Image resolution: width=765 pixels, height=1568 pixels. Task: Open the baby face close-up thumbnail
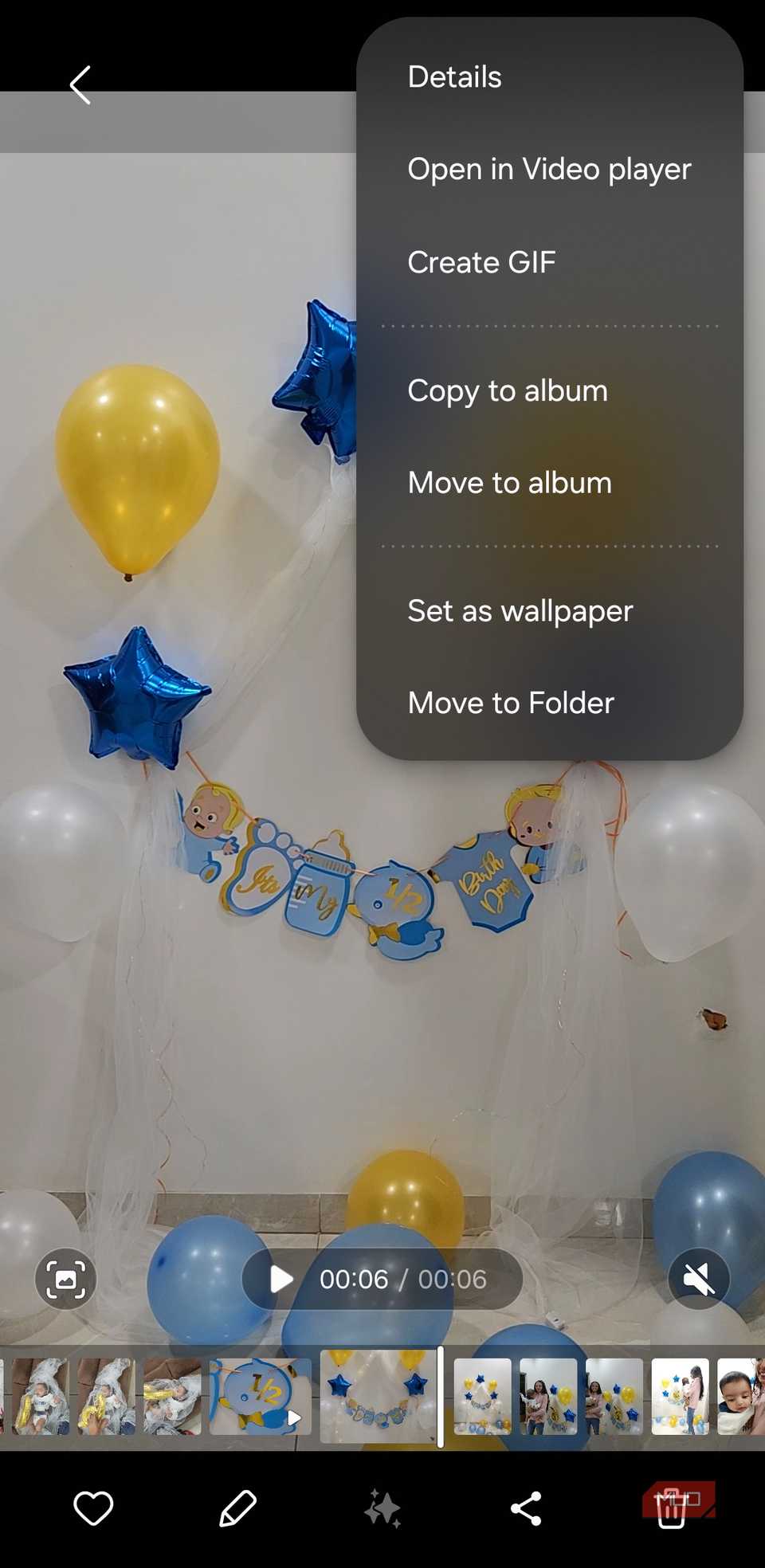coord(741,1397)
